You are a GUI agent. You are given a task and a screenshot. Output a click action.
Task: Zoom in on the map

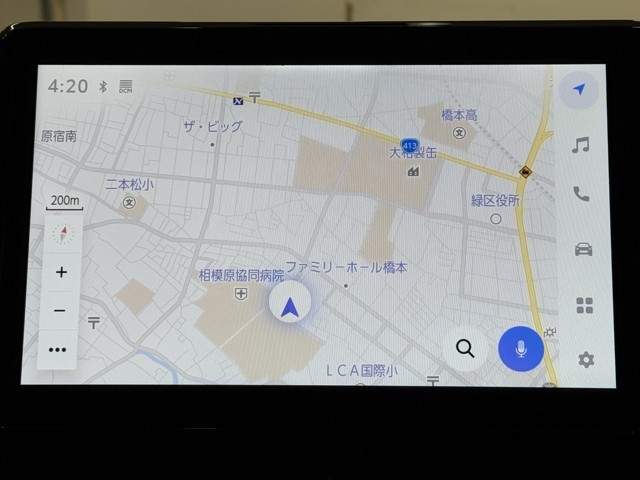pos(61,272)
